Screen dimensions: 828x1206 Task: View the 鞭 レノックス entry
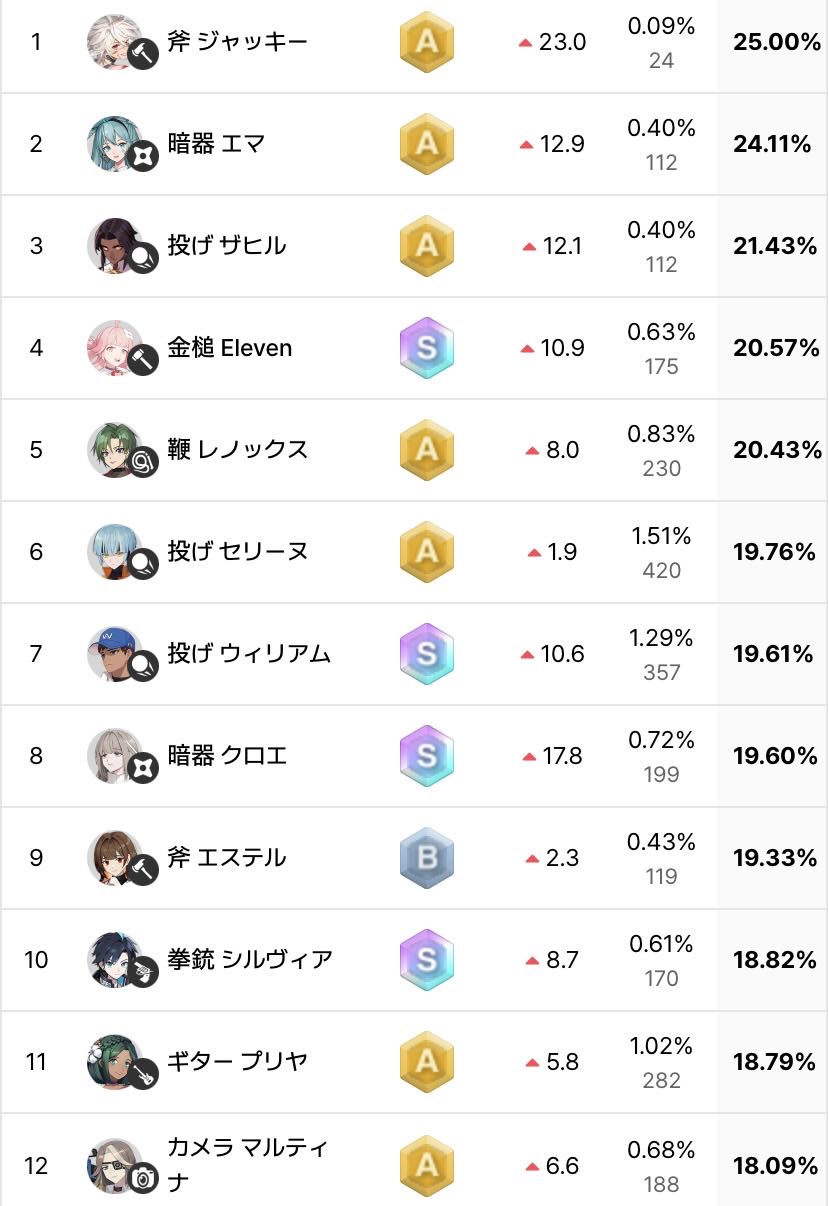tap(414, 450)
